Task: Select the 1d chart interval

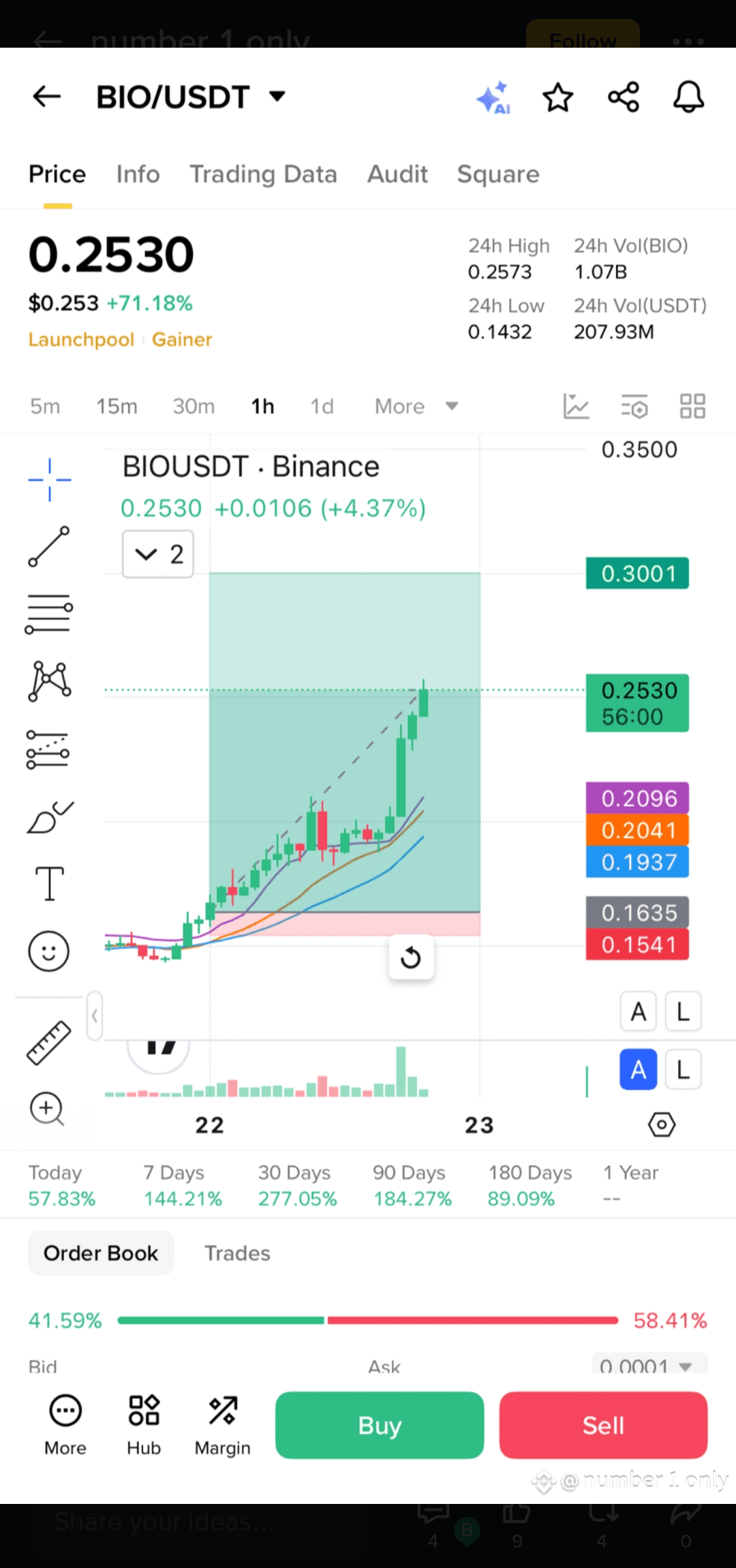Action: (322, 407)
